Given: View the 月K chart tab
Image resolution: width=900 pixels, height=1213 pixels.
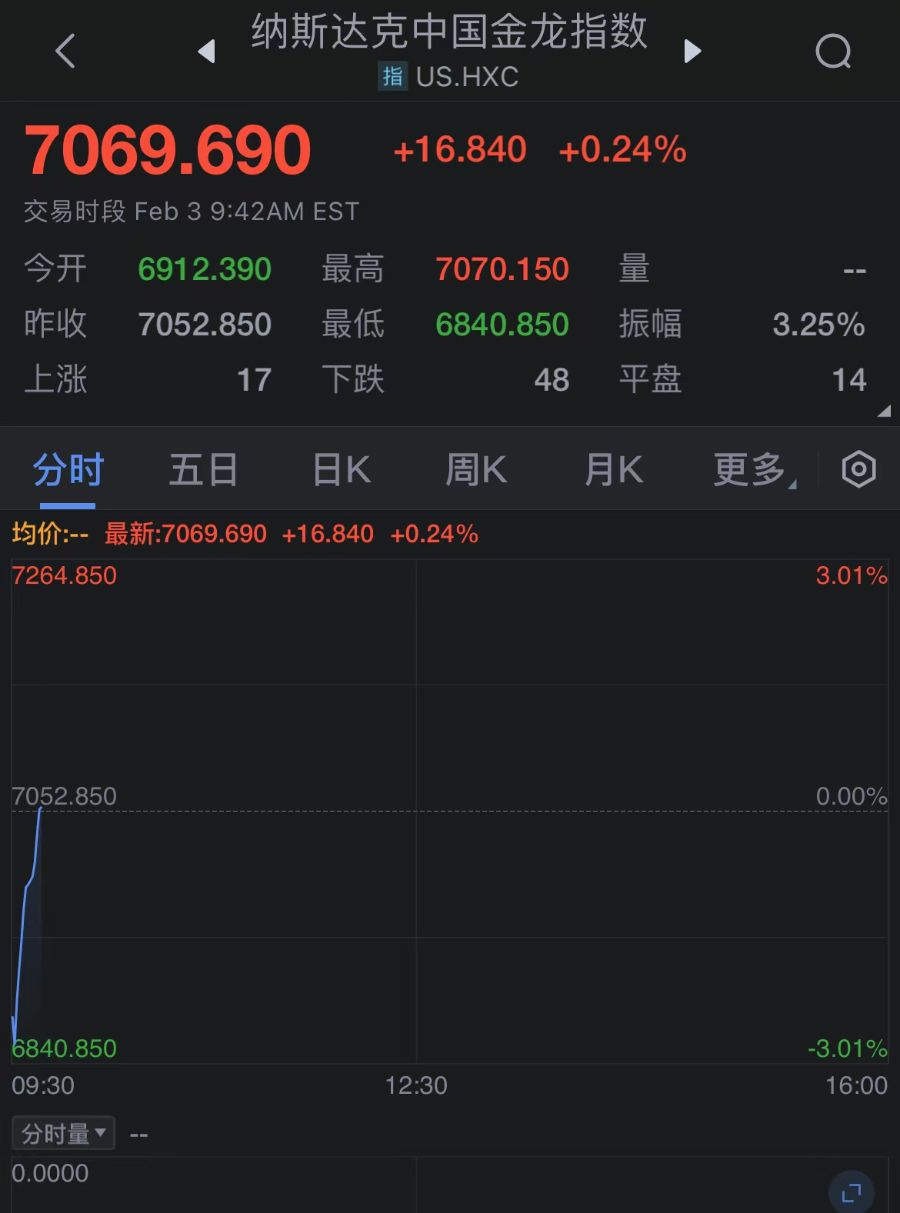Looking at the screenshot, I should pyautogui.click(x=613, y=469).
